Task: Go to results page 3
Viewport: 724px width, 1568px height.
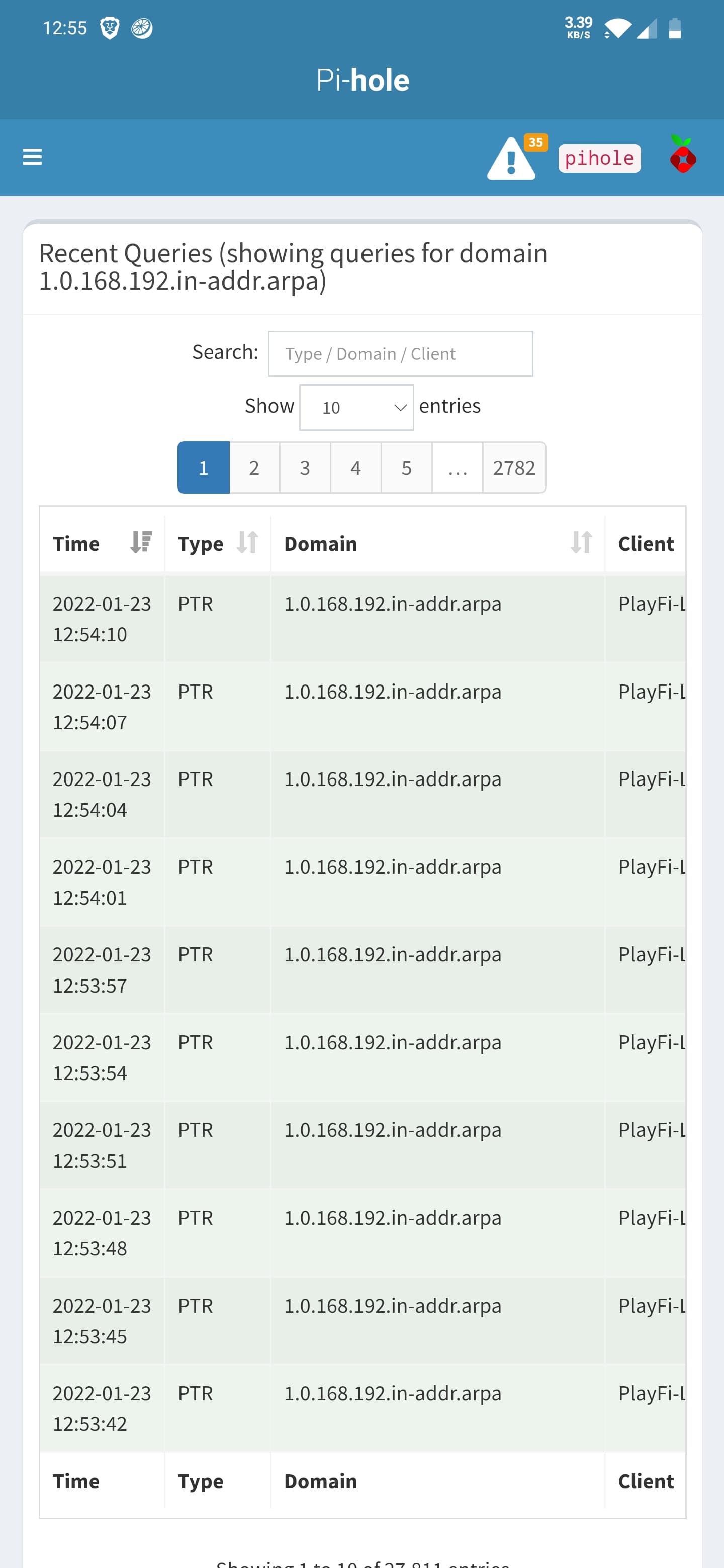Action: (x=305, y=467)
